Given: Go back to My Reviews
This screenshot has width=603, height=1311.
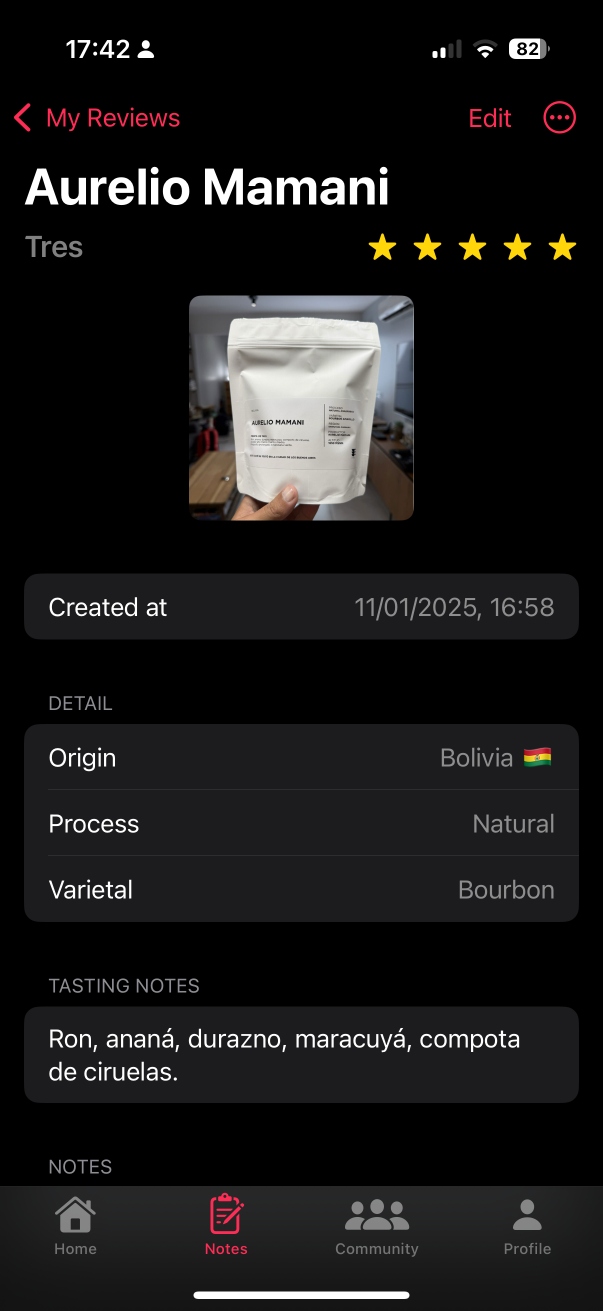Looking at the screenshot, I should pyautogui.click(x=97, y=118).
